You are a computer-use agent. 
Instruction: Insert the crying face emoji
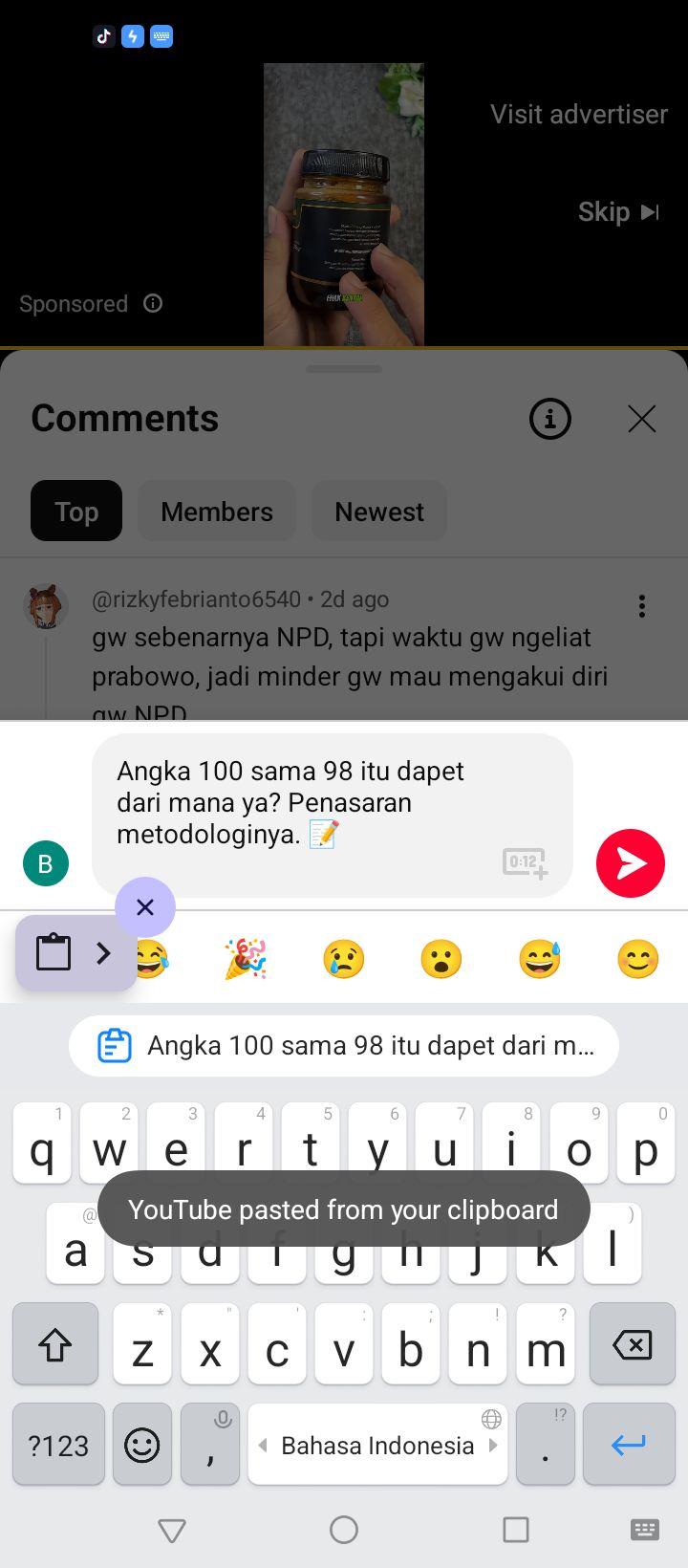coord(344,959)
